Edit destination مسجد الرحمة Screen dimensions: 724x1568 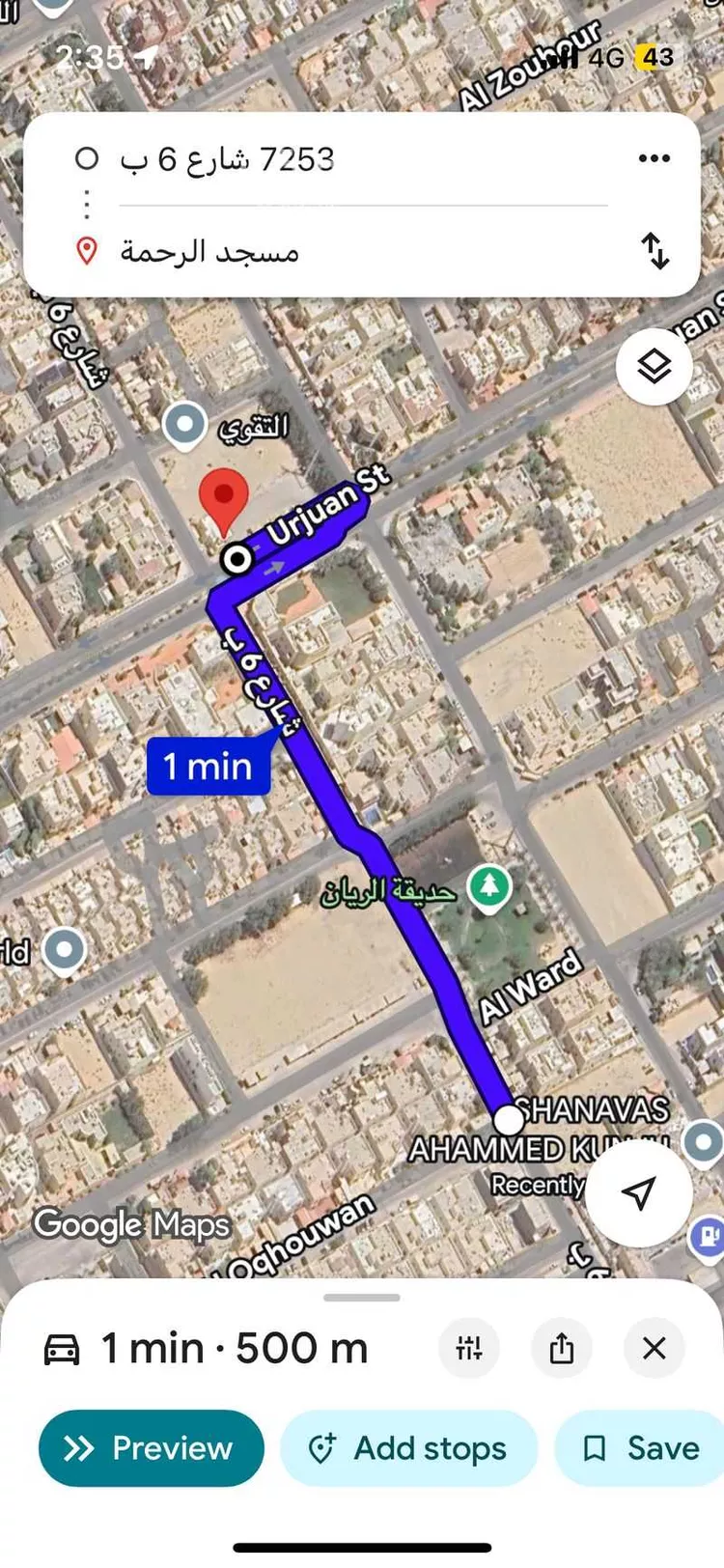point(209,252)
